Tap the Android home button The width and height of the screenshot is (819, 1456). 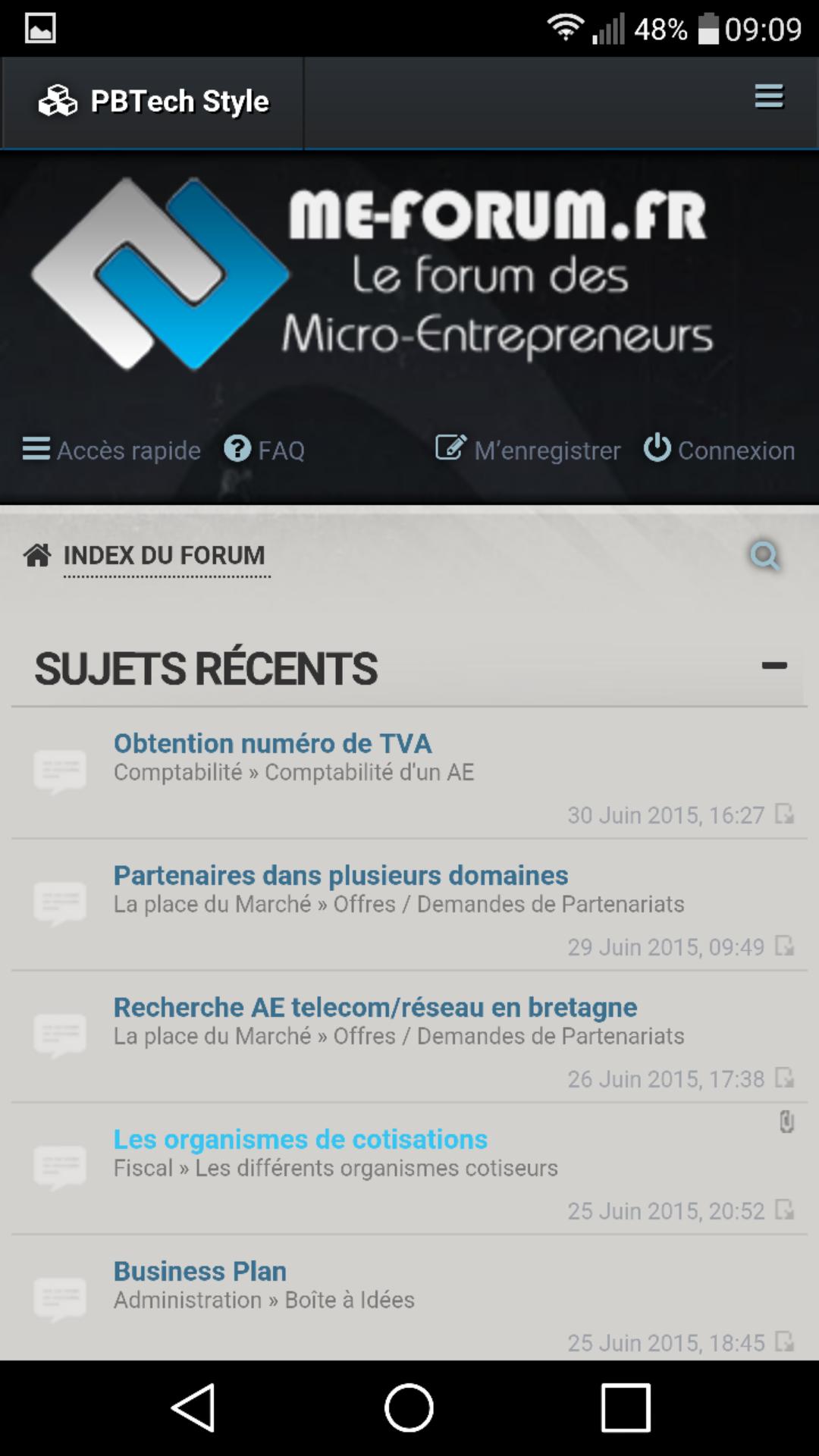(x=409, y=1408)
